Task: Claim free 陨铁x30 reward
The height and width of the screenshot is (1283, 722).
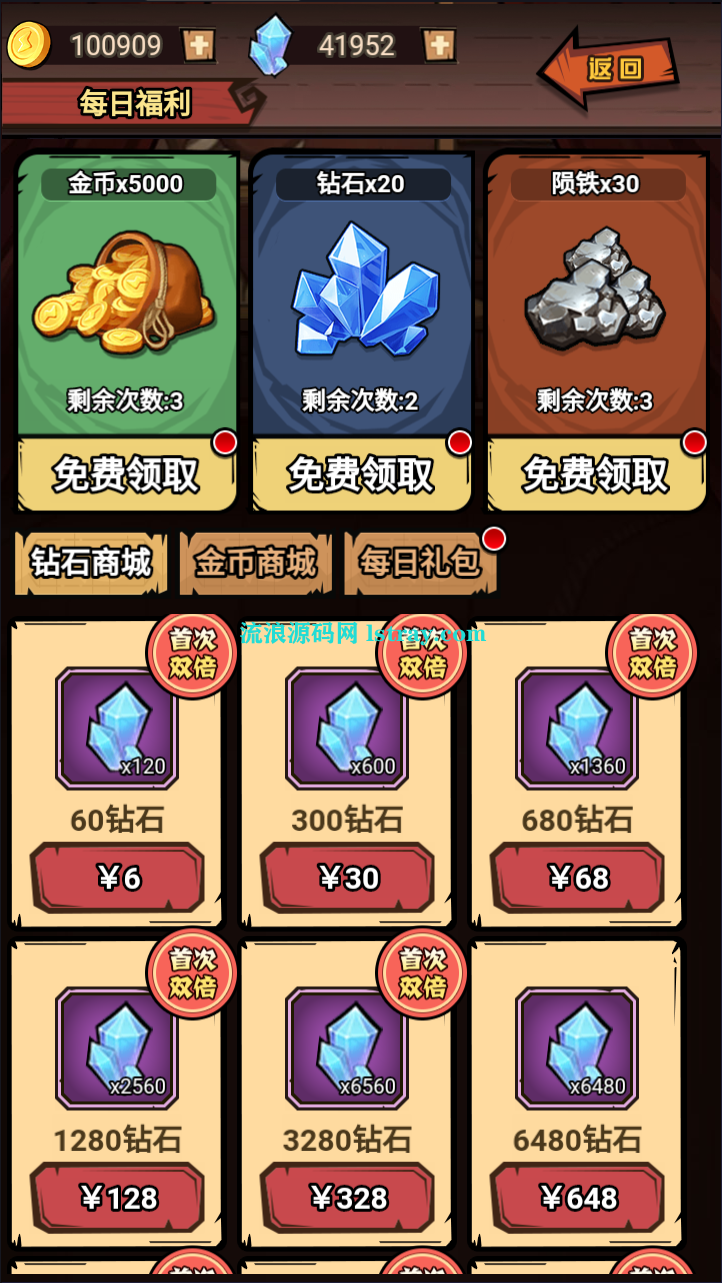Action: click(596, 474)
